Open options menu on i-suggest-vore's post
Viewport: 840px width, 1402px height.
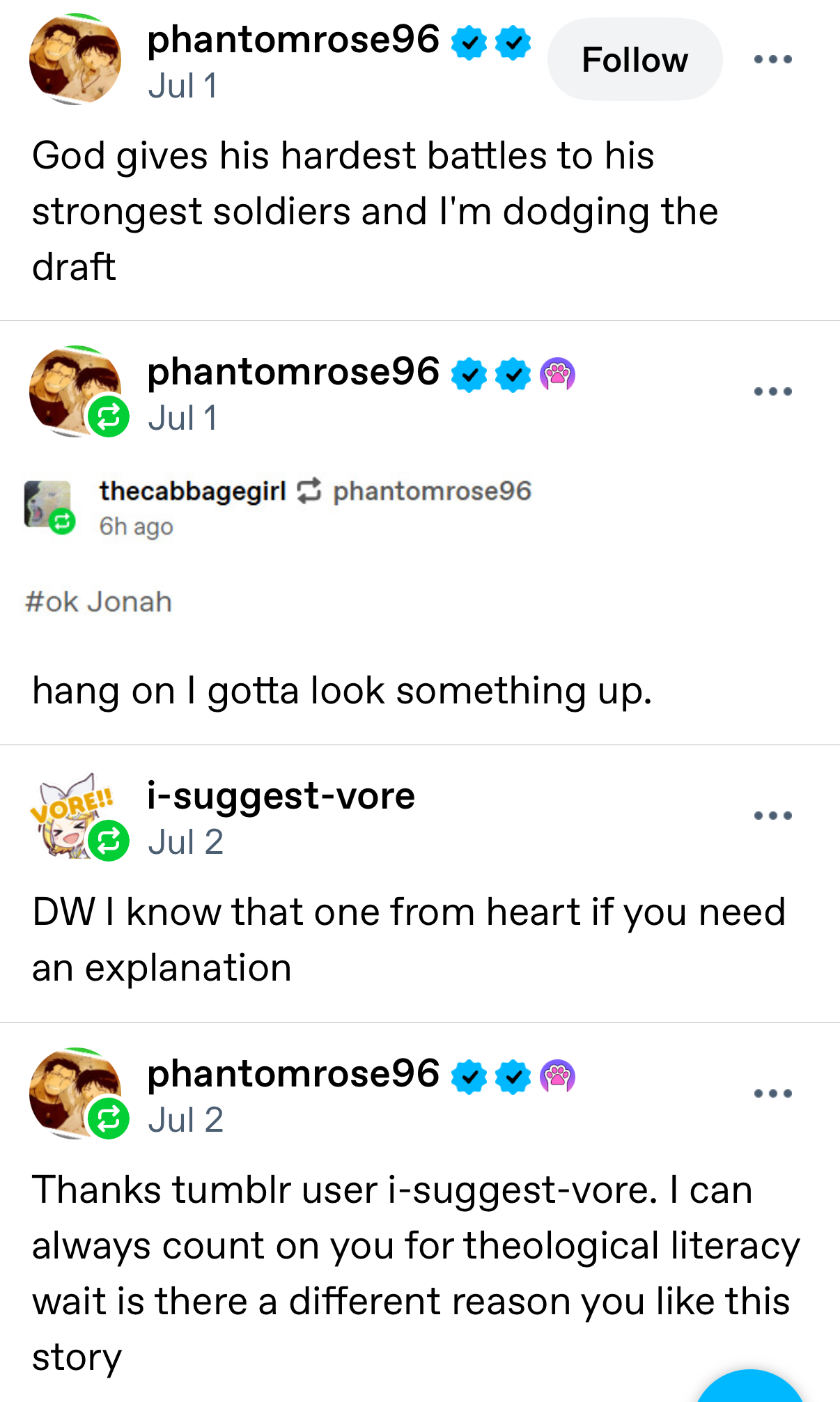(x=773, y=816)
